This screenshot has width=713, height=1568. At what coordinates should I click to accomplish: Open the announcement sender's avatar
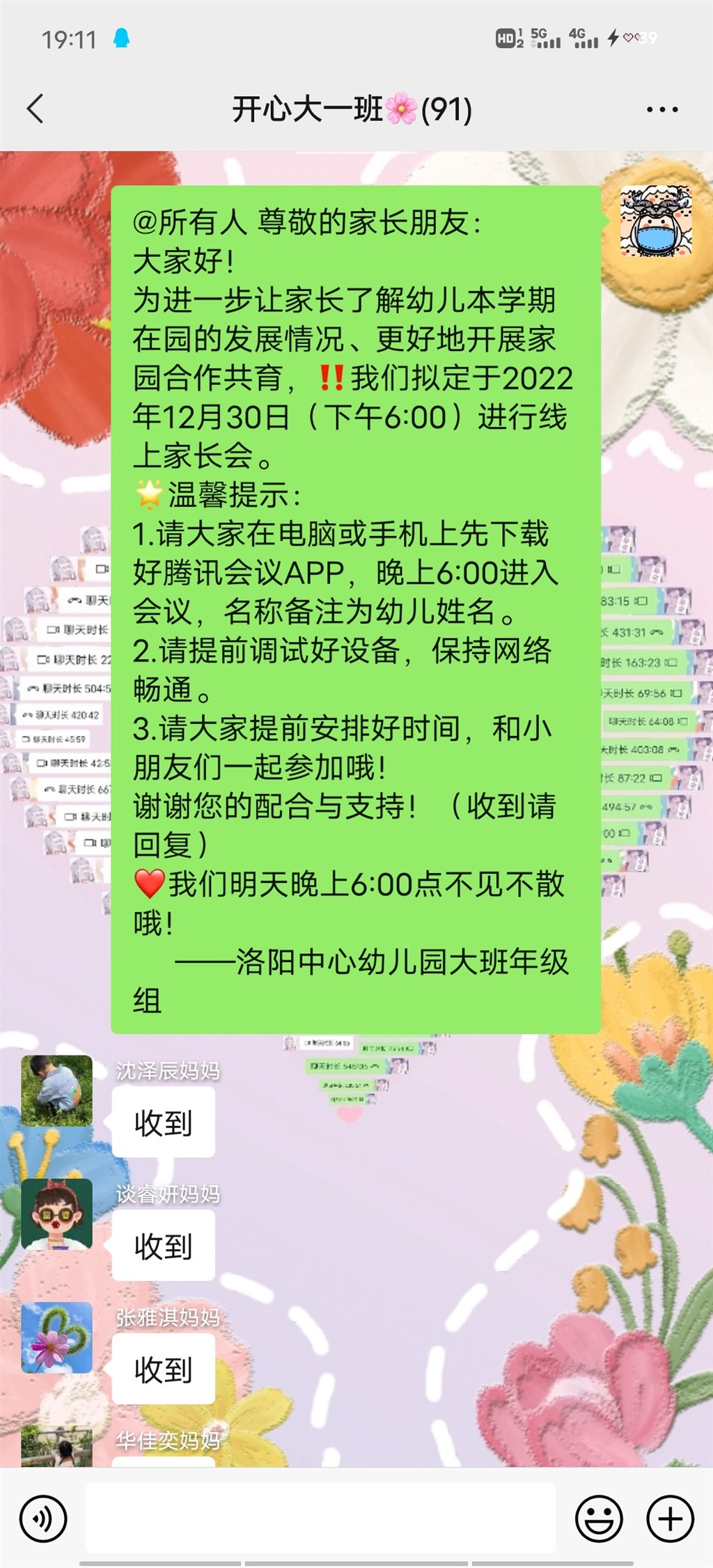point(656,221)
